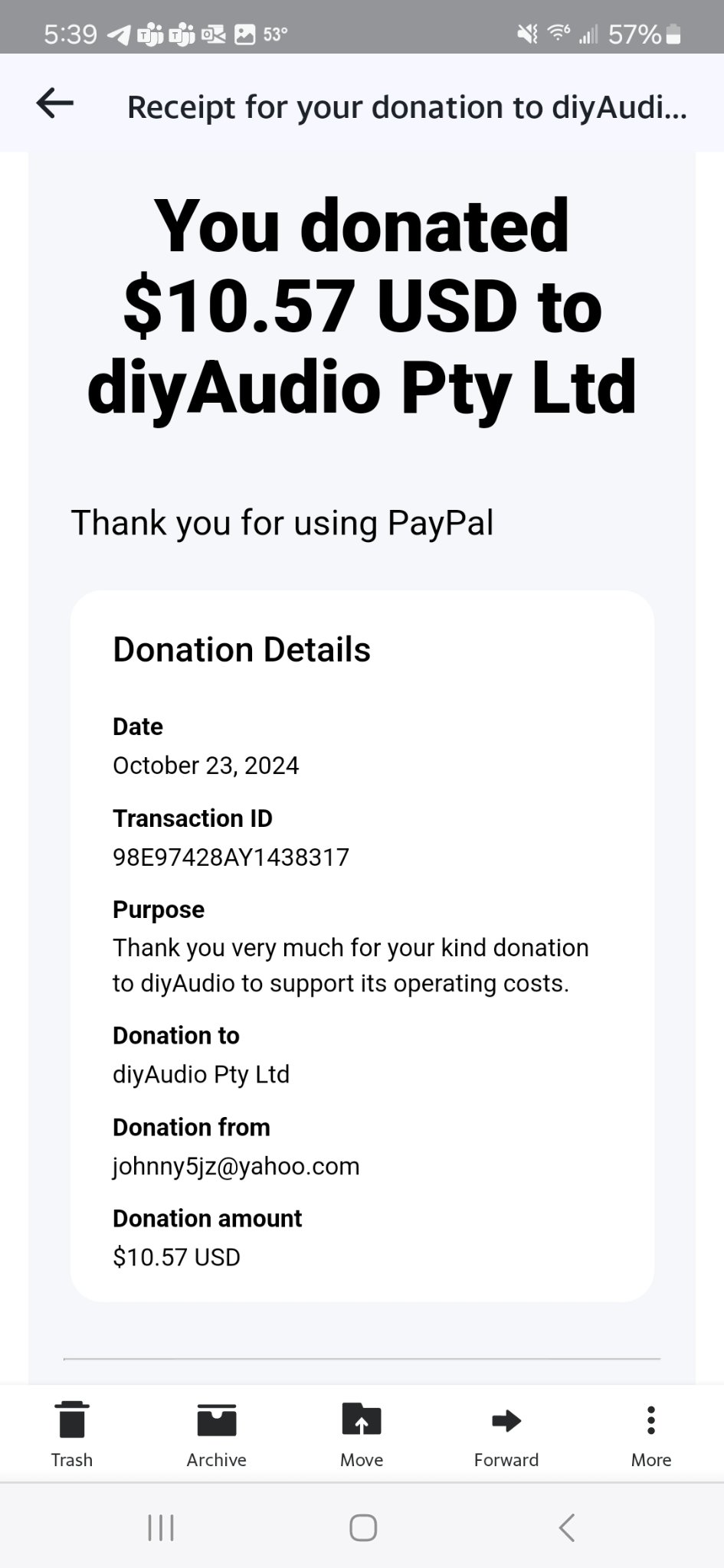The image size is (724, 1568).
Task: Tap the system home button
Action: [x=363, y=1527]
